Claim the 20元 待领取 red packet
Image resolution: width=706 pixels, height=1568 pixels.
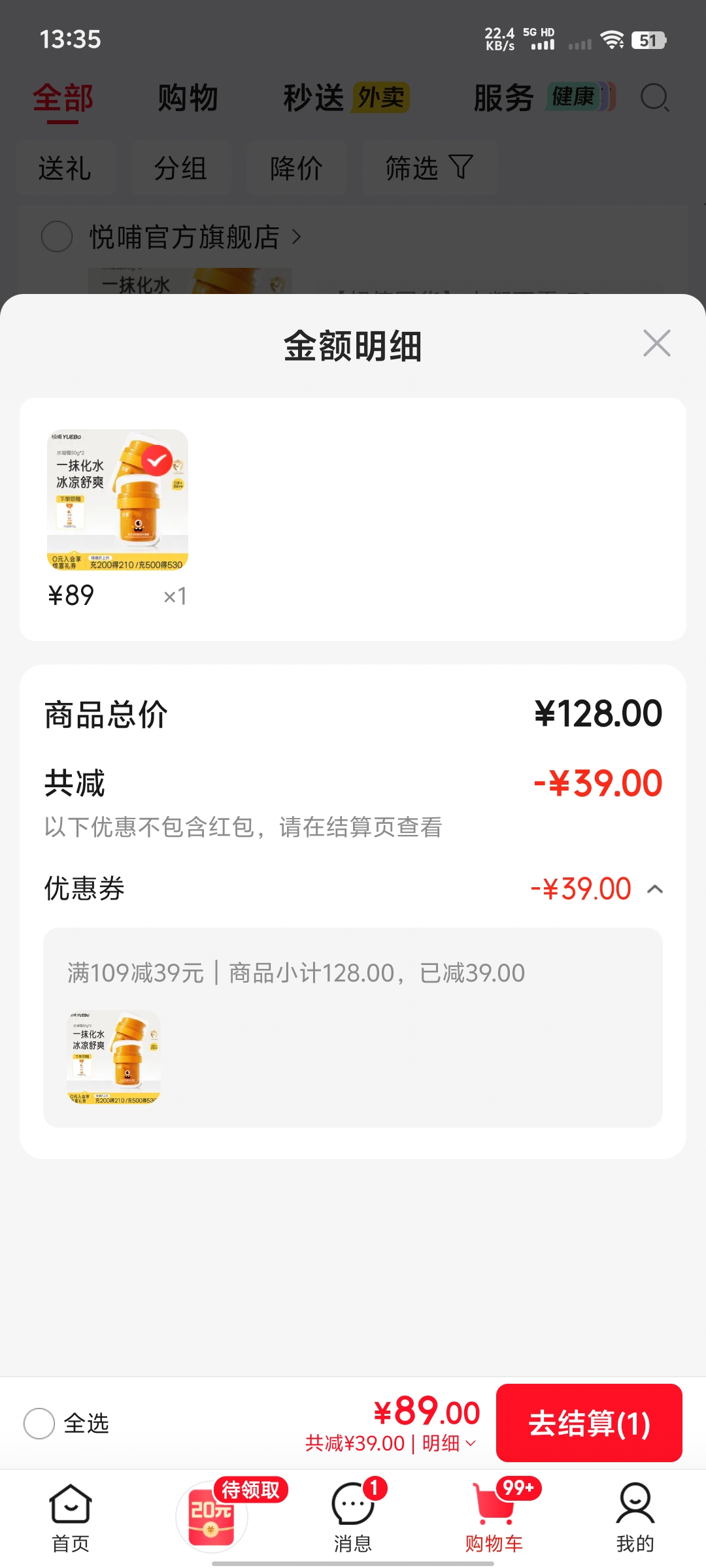pos(212,1516)
